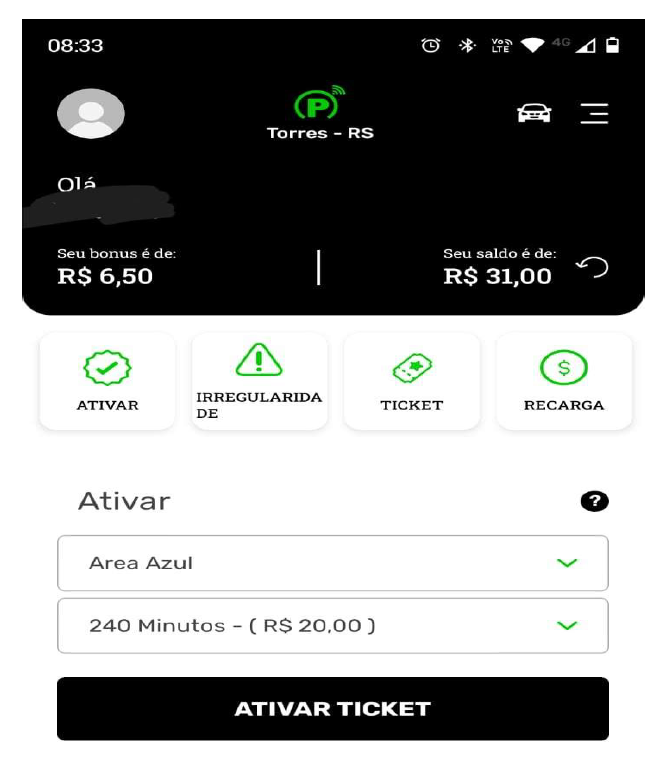
Task: Open the vehicles car icon
Action: 534,114
